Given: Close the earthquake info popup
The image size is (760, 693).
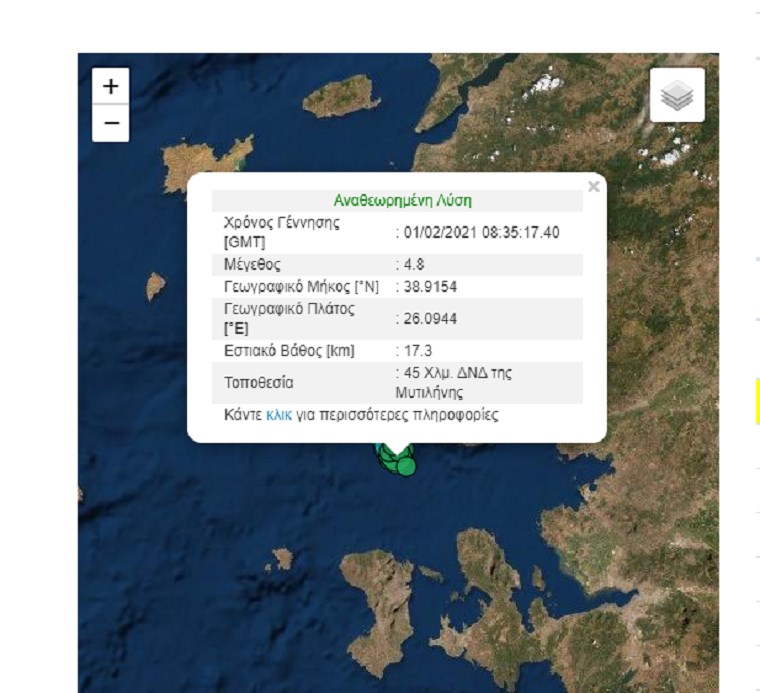Looking at the screenshot, I should 594,186.
